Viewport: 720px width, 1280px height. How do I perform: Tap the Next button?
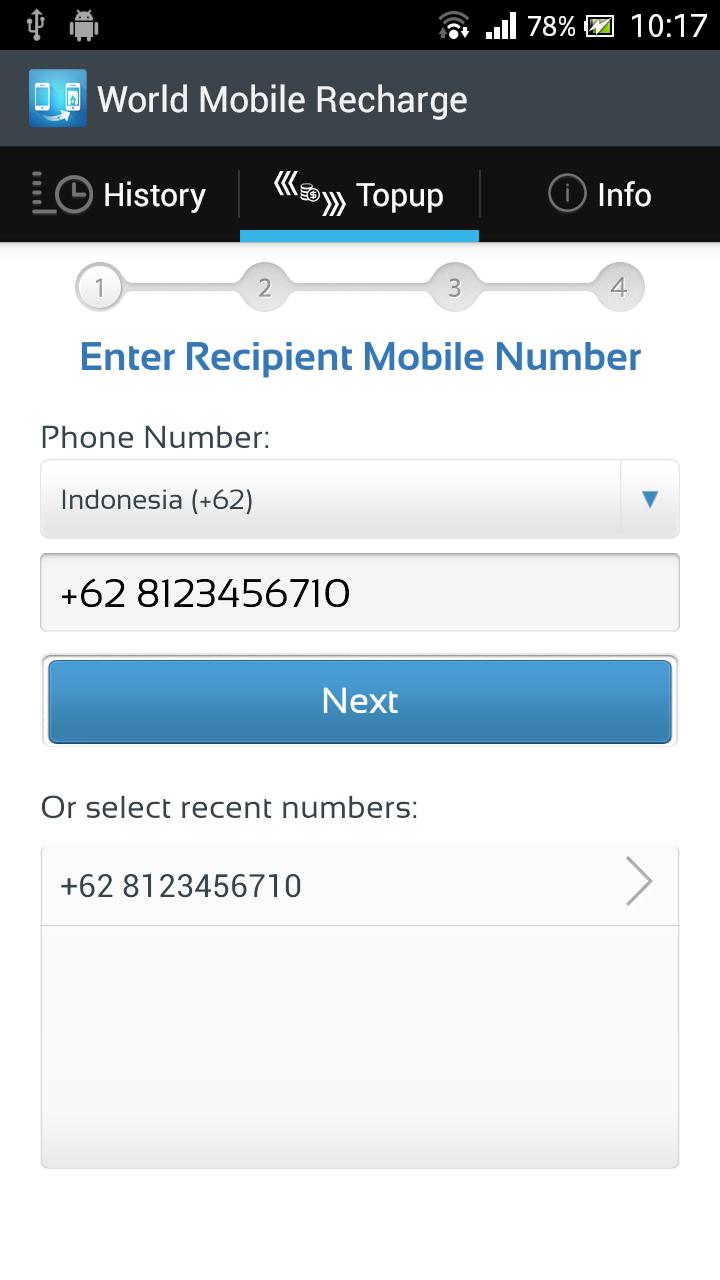point(360,701)
